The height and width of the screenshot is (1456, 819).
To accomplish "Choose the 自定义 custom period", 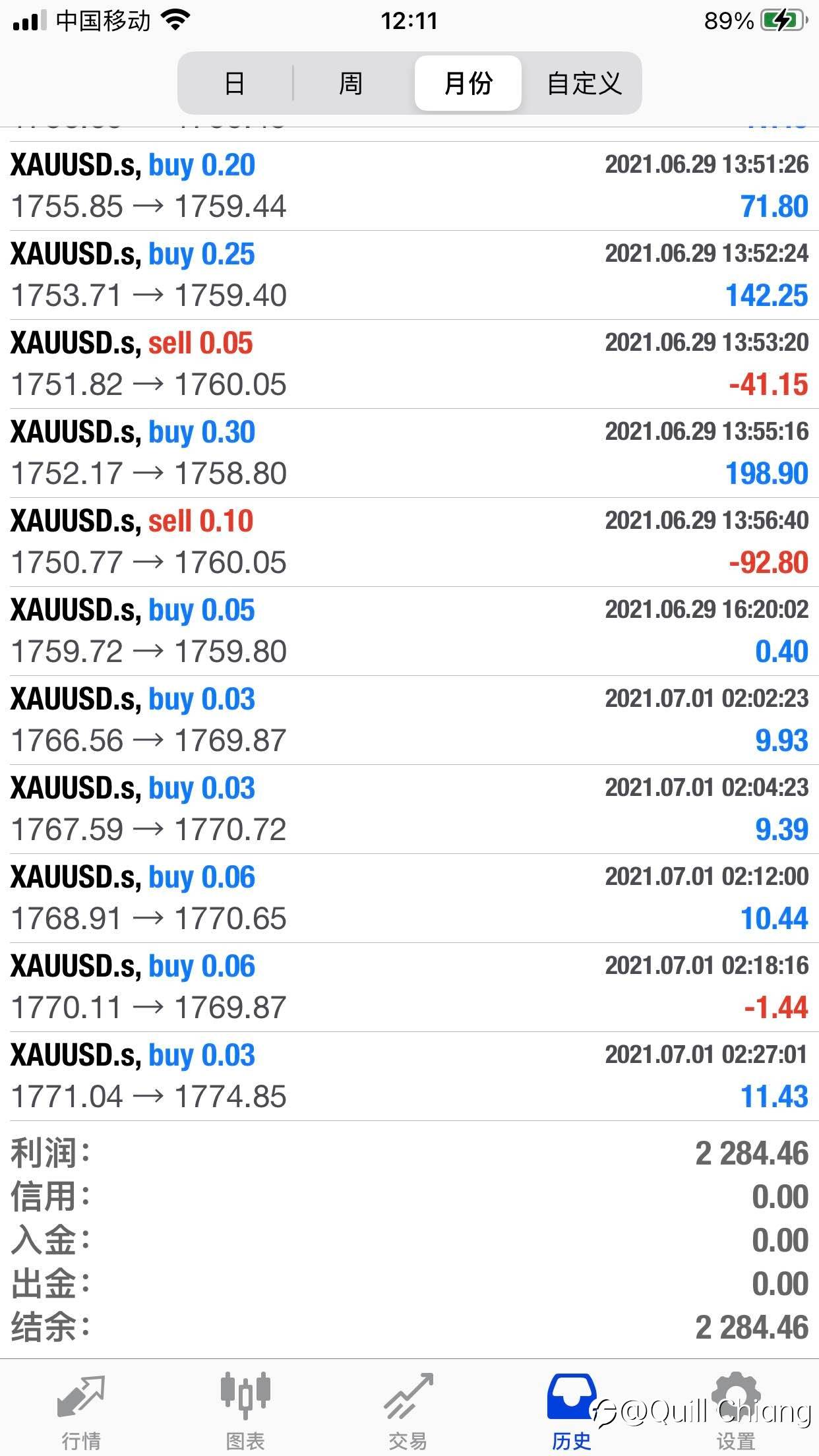I will coord(584,84).
